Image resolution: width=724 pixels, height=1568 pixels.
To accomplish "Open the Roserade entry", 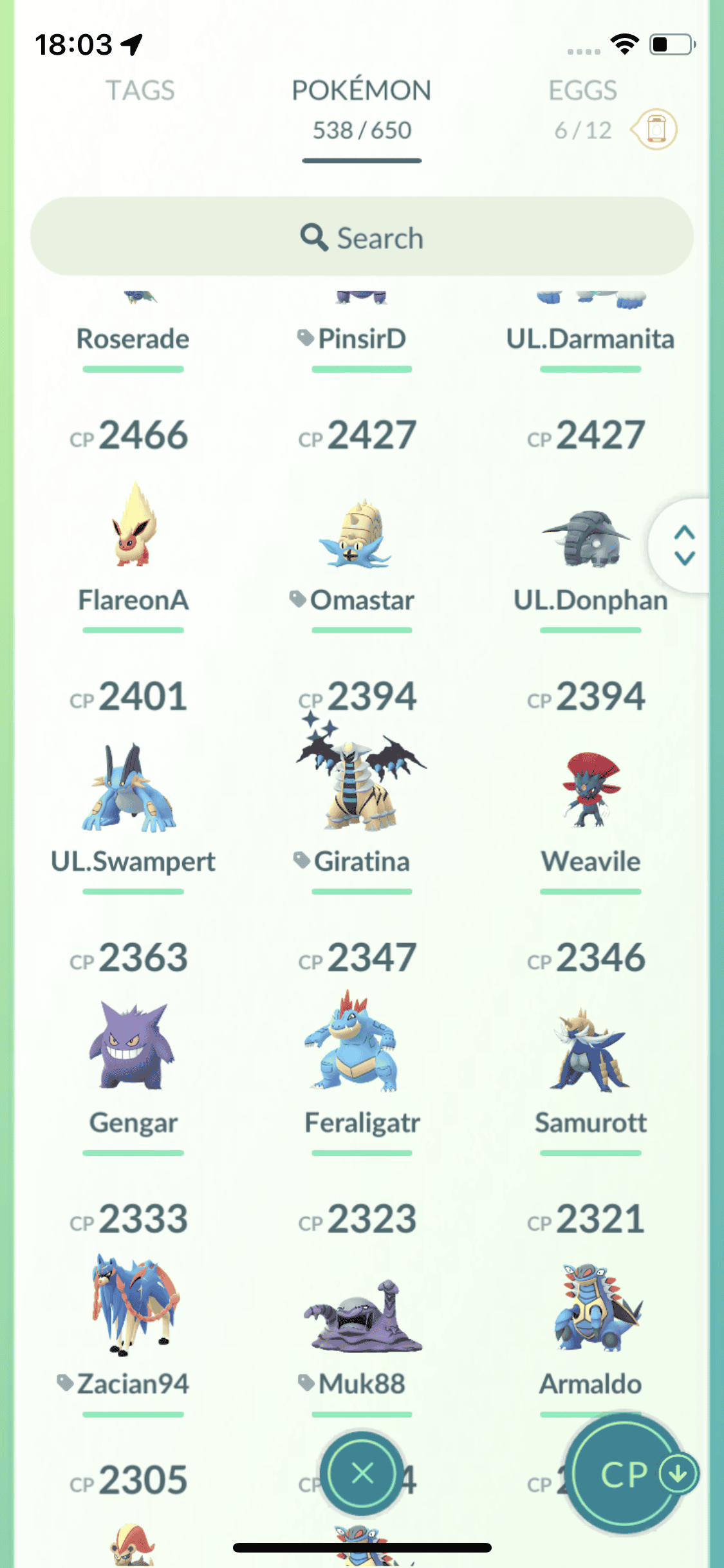I will pyautogui.click(x=133, y=337).
